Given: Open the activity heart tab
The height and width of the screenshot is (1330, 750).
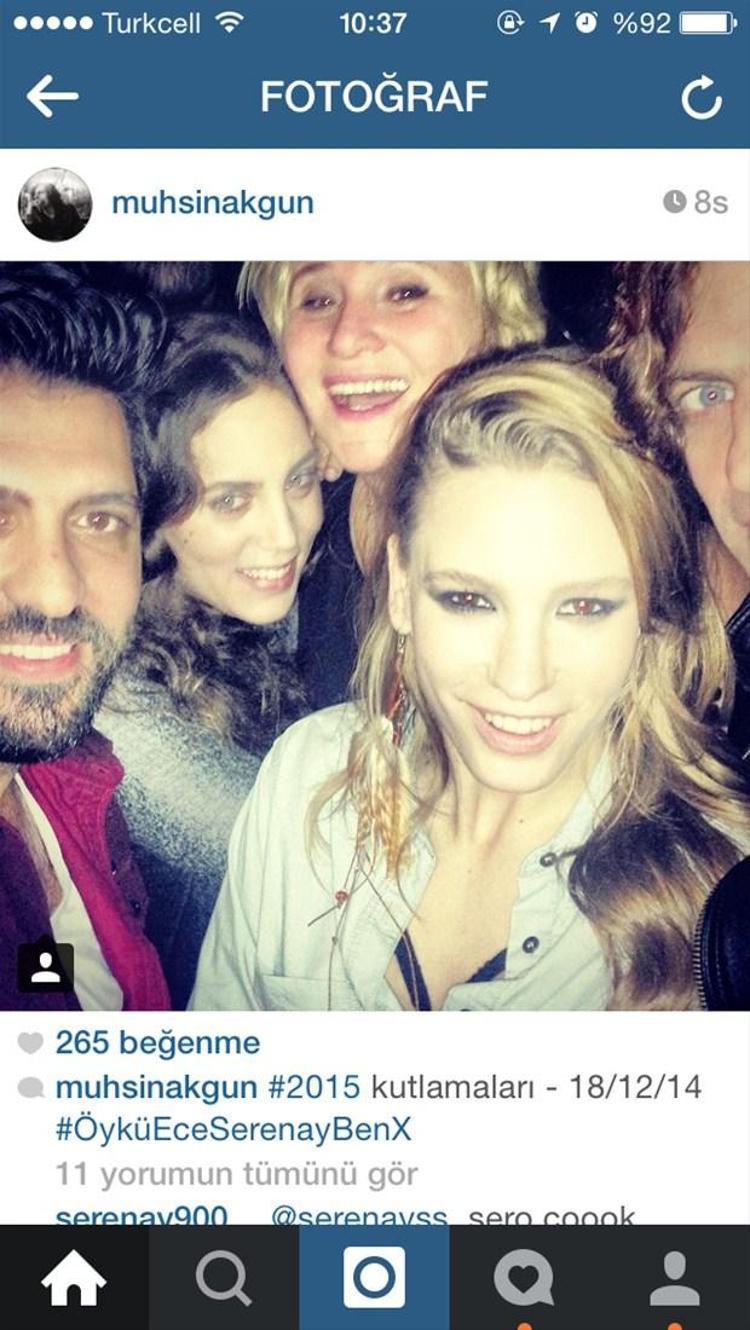Looking at the screenshot, I should 524,1278.
